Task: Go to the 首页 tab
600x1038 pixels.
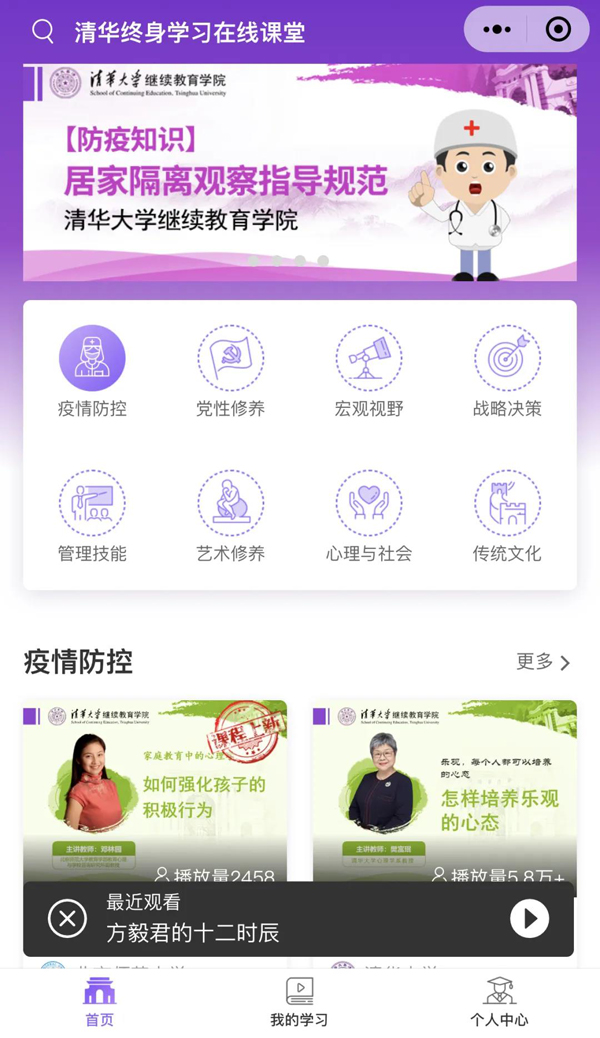Action: click(99, 1002)
